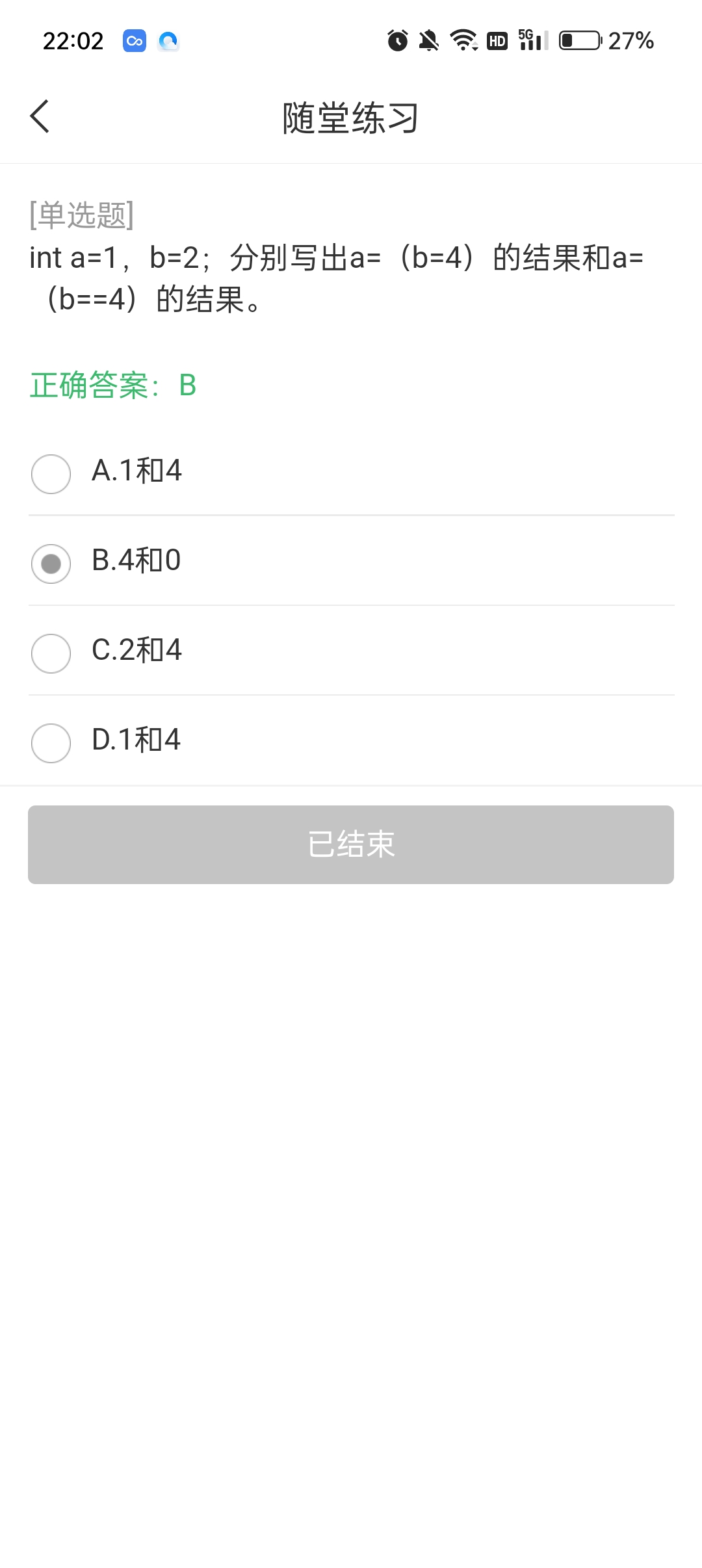Image resolution: width=702 pixels, height=1568 pixels.
Task: Select option C.2和4
Action: [x=51, y=653]
